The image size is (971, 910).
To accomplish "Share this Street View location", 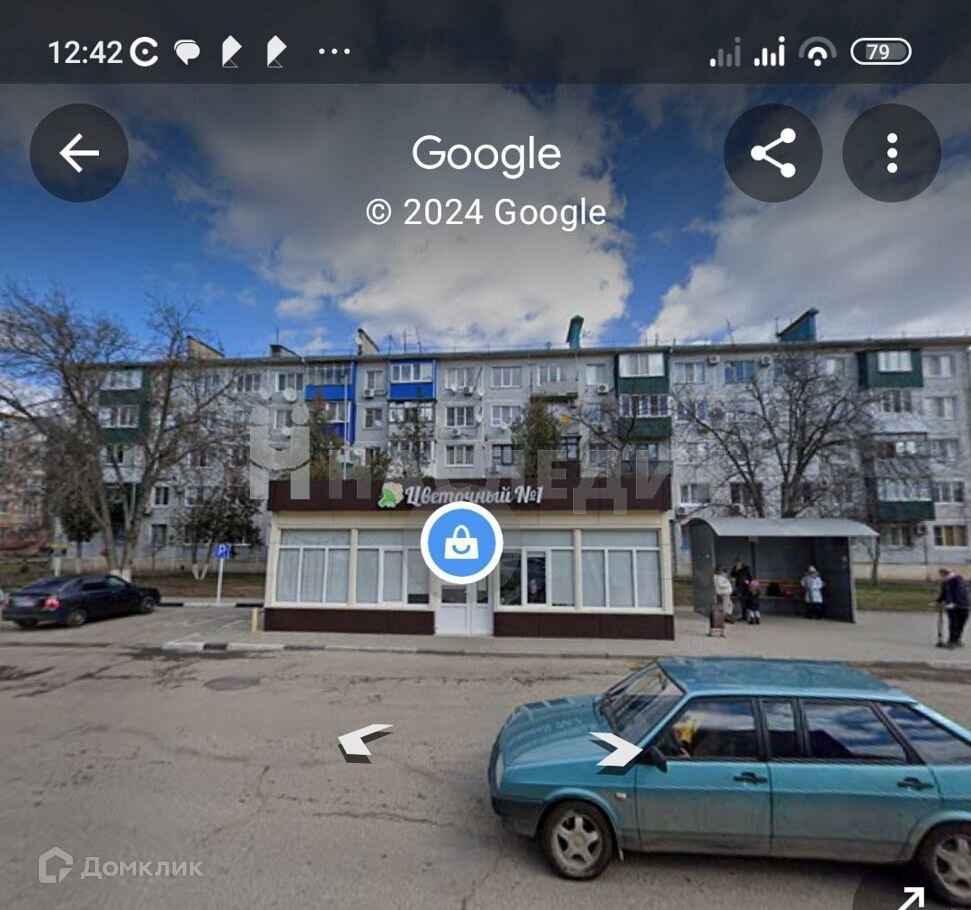I will (x=772, y=153).
